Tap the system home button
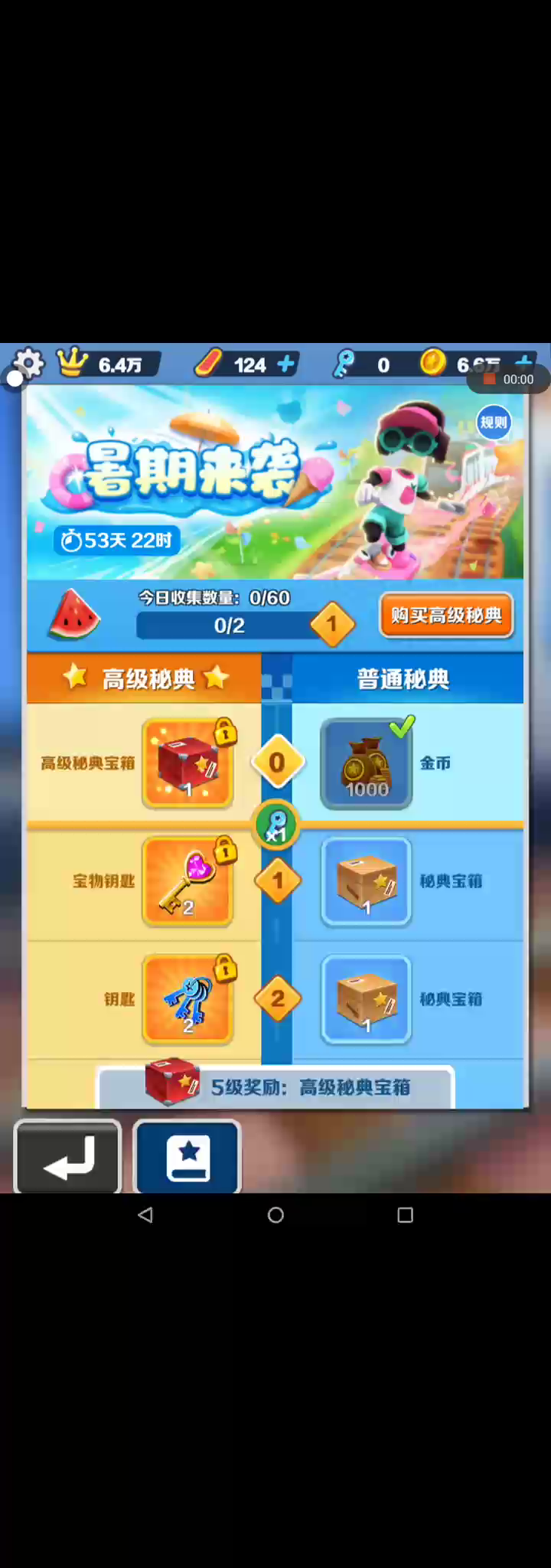Screen dimensions: 551x1568 click(275, 1215)
